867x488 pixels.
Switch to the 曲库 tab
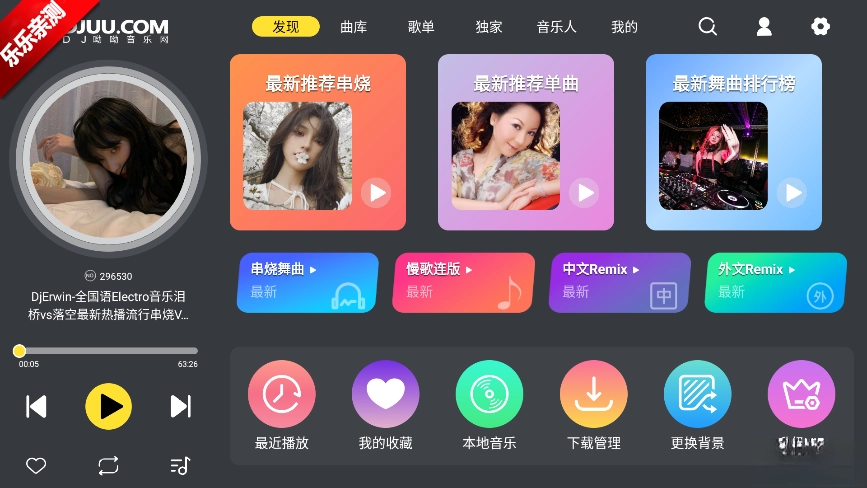[353, 27]
